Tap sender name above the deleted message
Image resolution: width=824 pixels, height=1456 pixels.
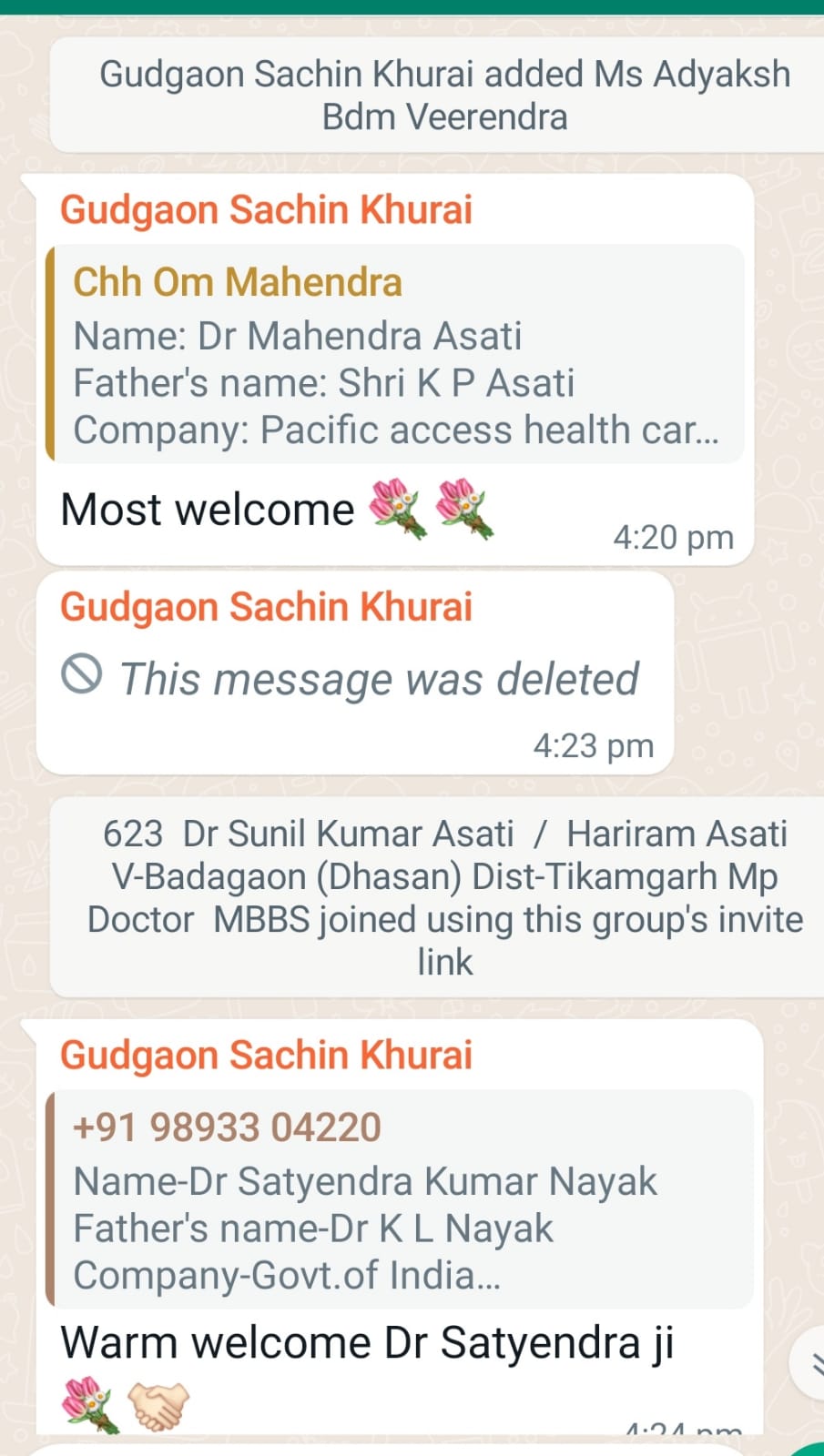(266, 607)
